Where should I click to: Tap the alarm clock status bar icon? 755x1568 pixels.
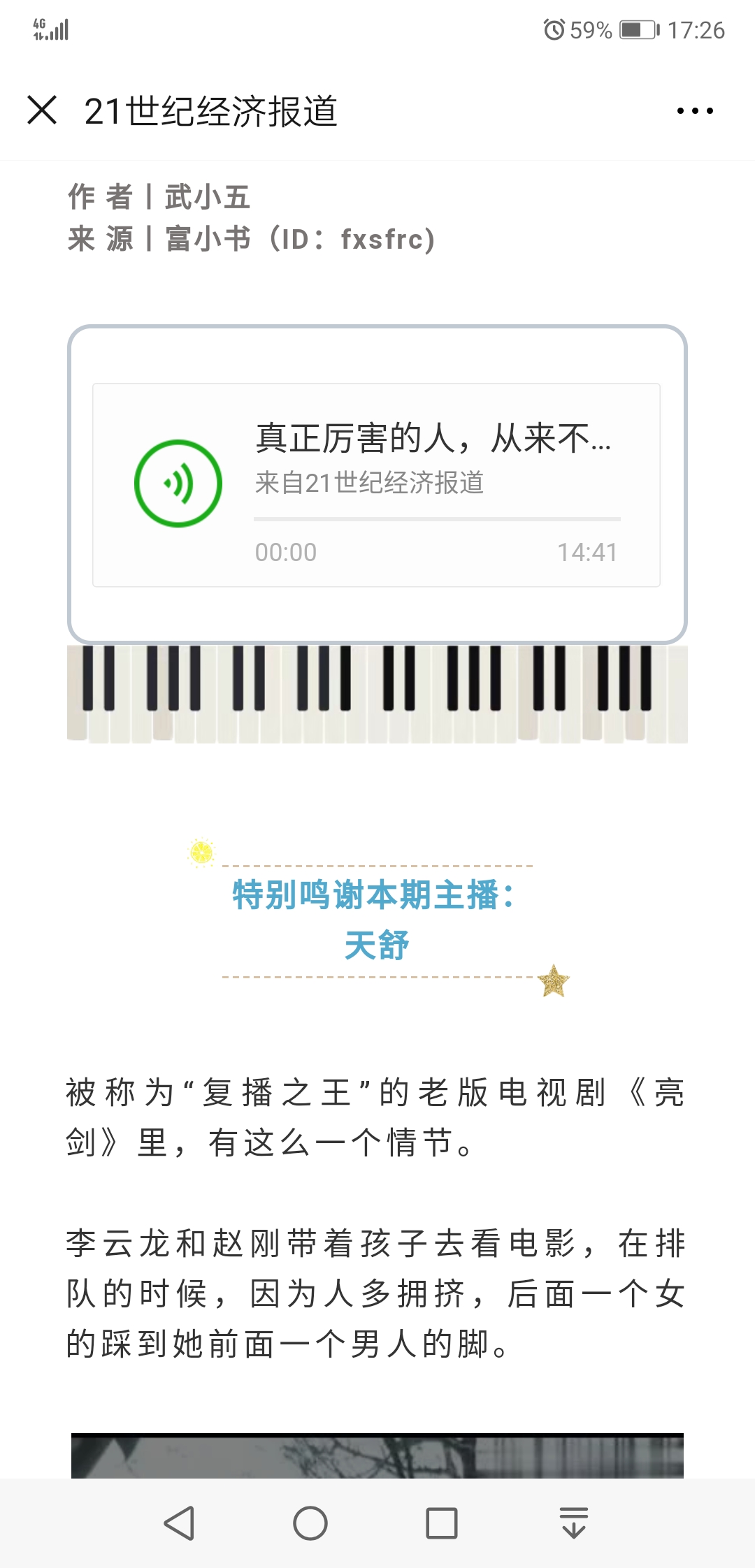coord(552,29)
